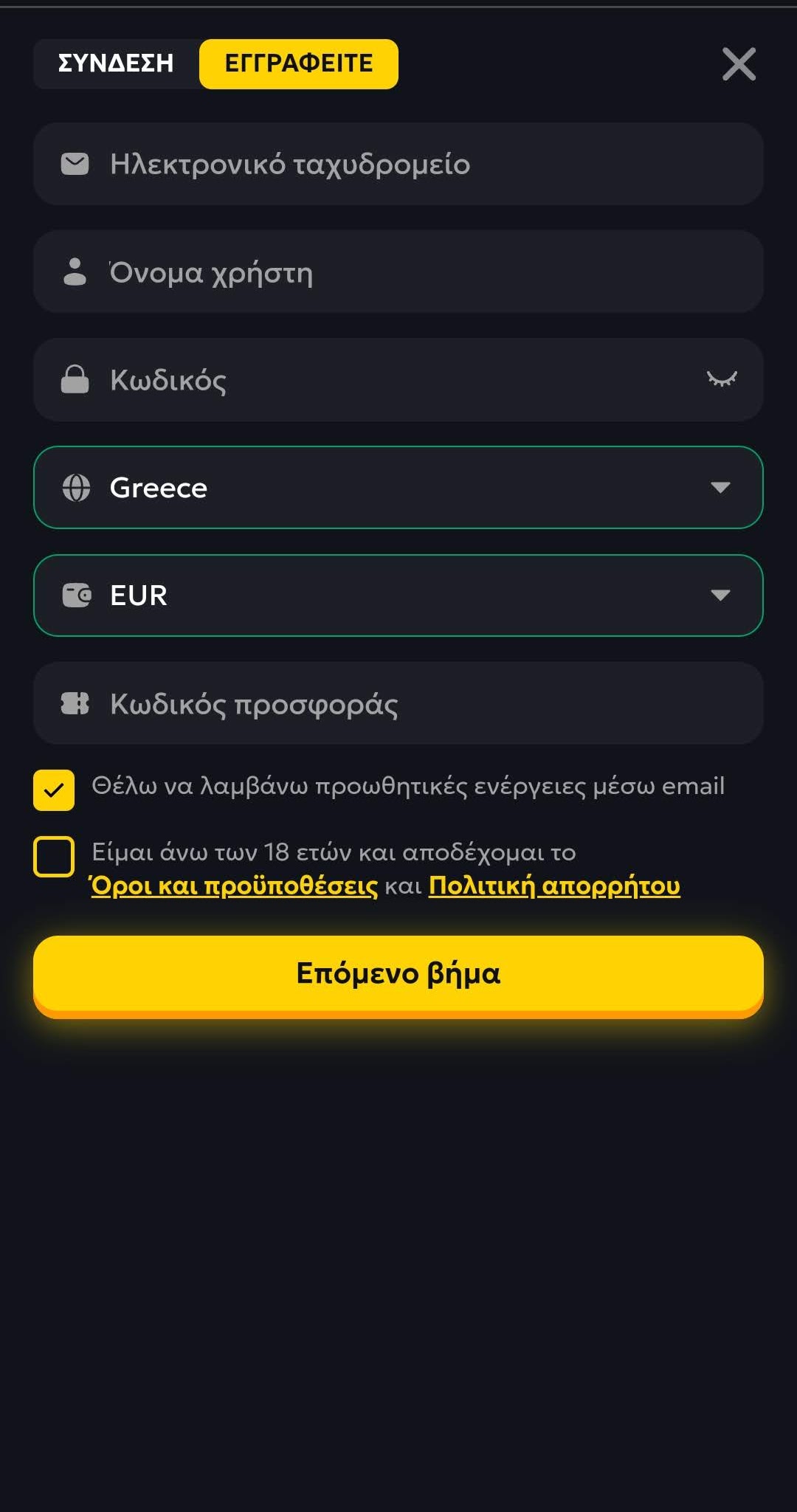Continue with Επόμενο βήμα button
Viewport: 797px width, 1512px height.
pos(398,974)
